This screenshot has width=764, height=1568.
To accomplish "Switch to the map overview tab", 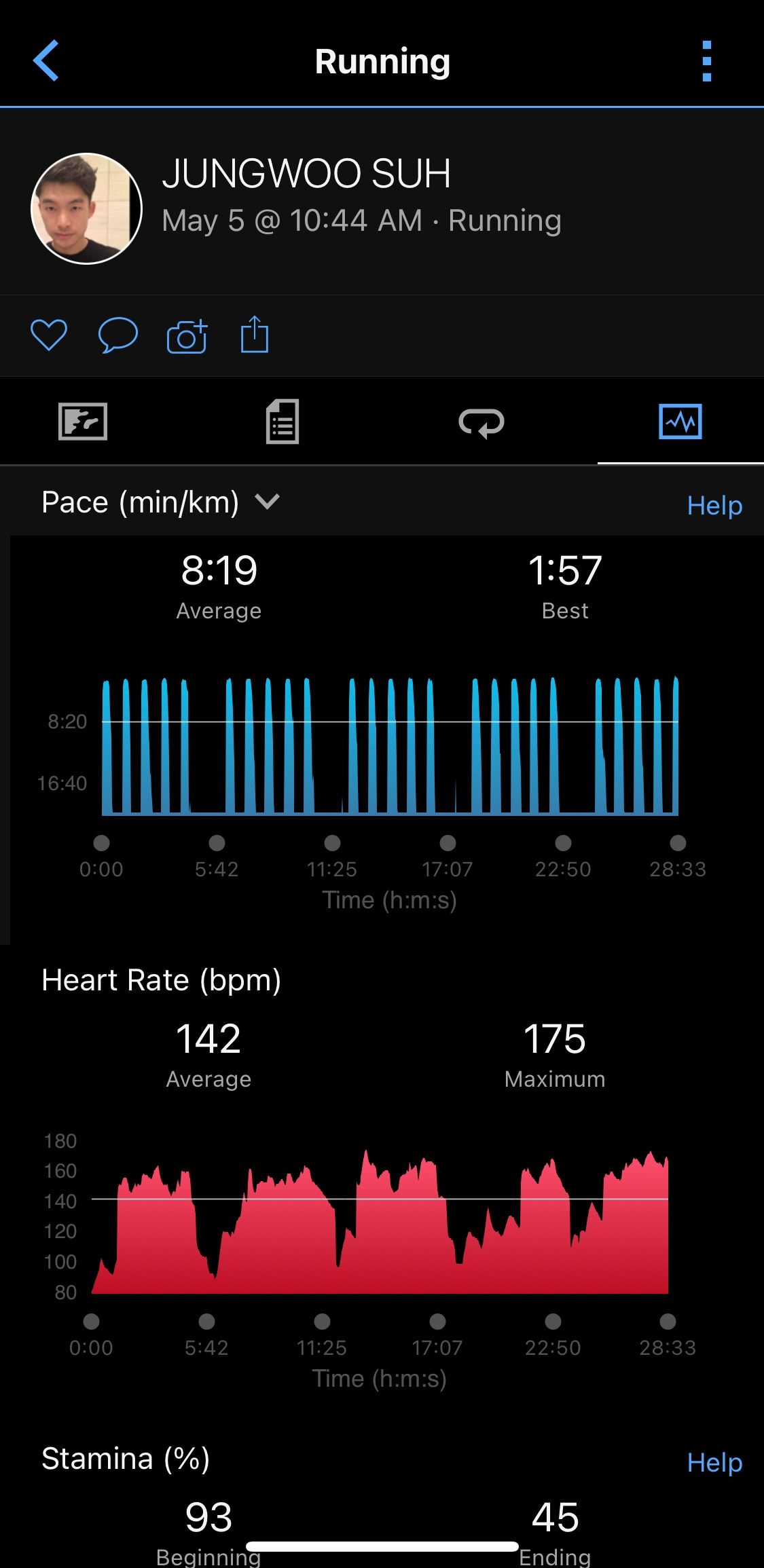I will (x=83, y=422).
